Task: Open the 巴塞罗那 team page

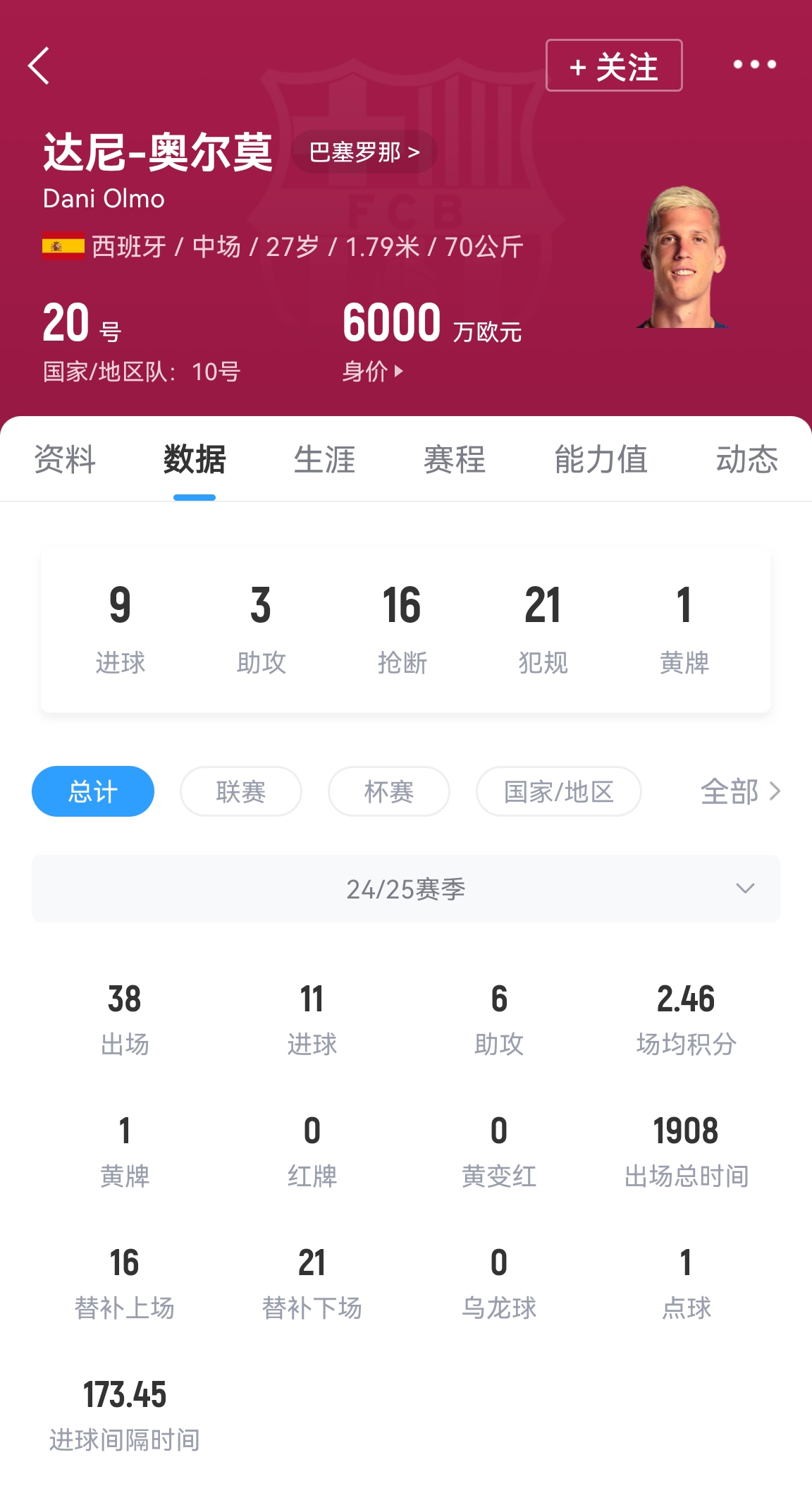Action: tap(364, 152)
